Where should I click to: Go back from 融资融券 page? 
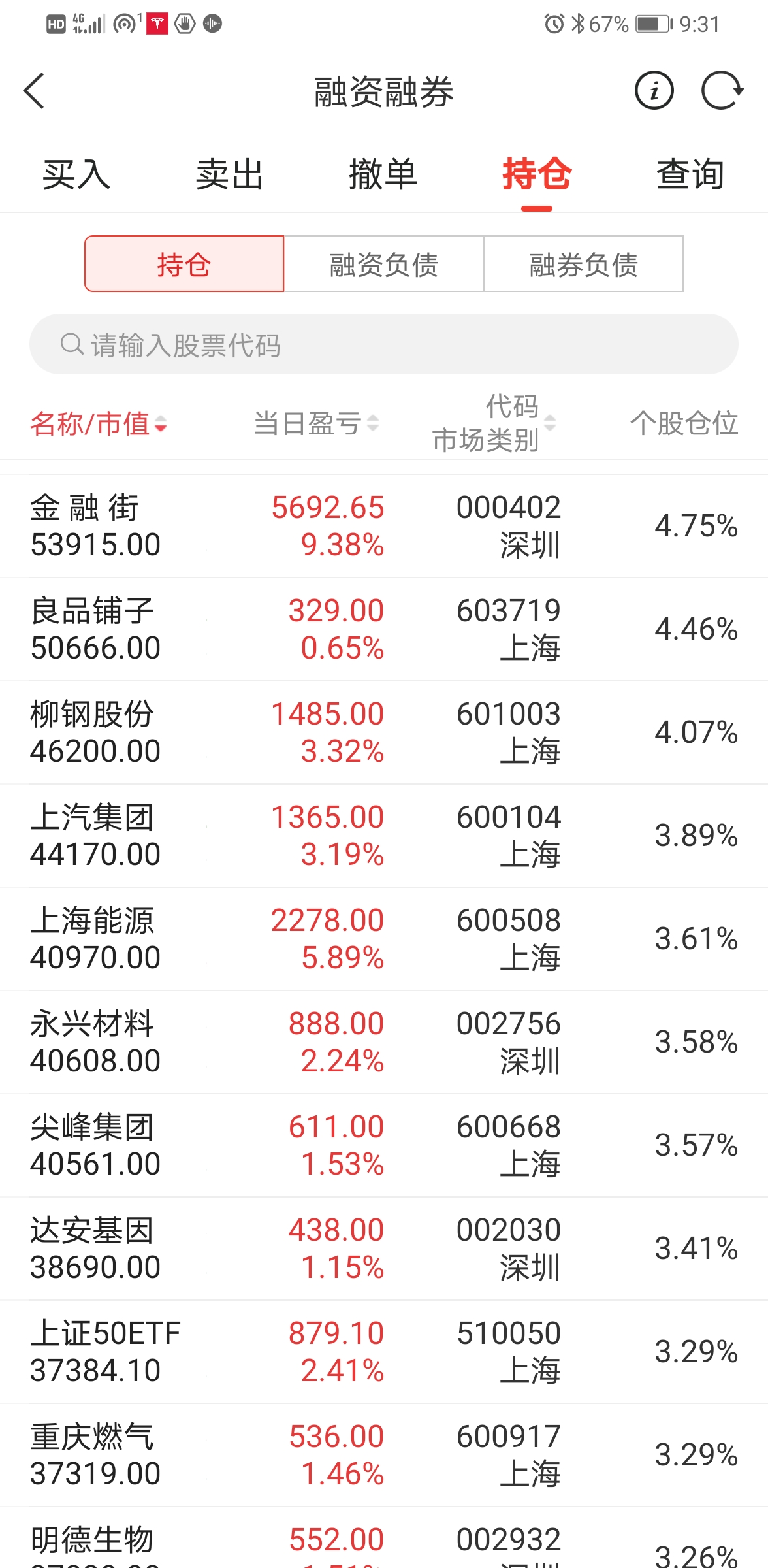coord(34,91)
